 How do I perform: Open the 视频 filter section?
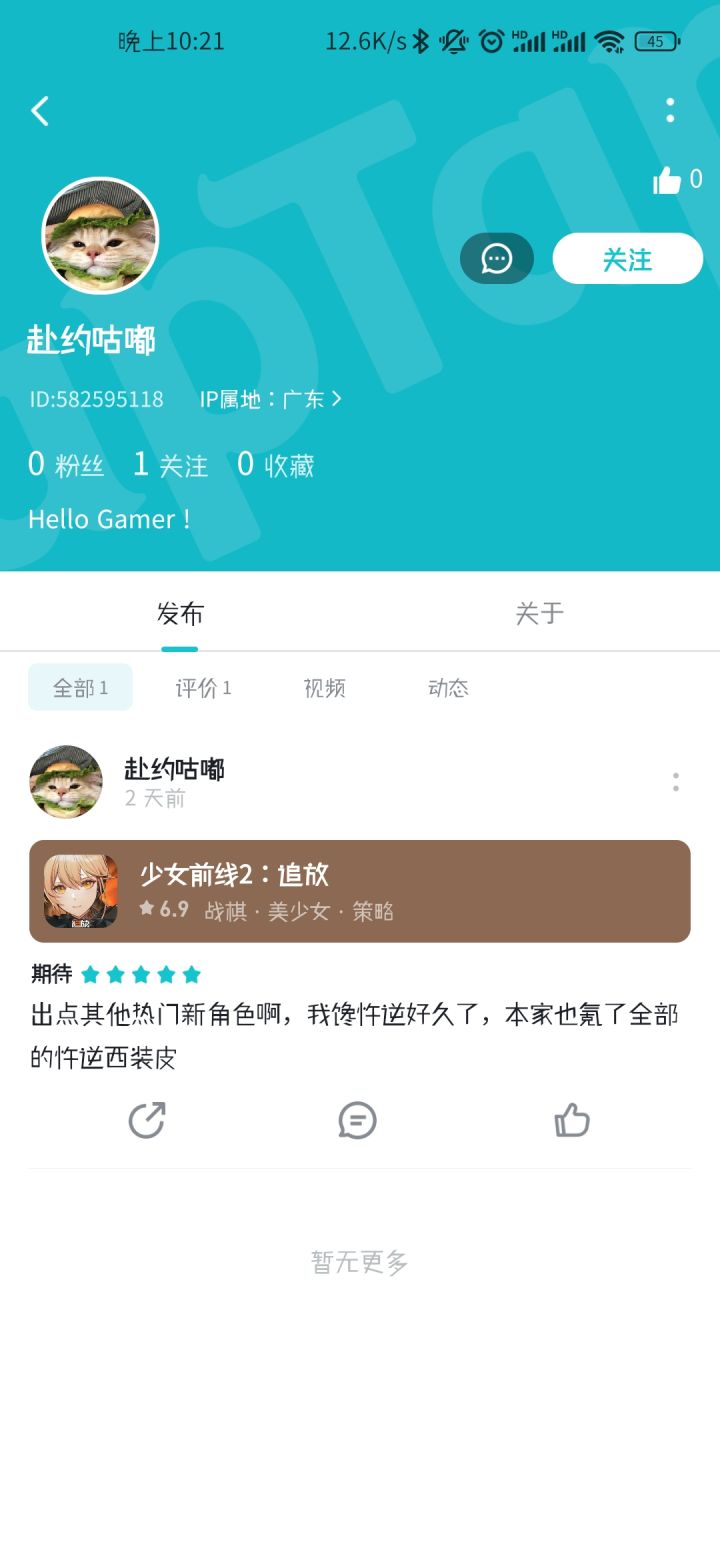point(323,687)
